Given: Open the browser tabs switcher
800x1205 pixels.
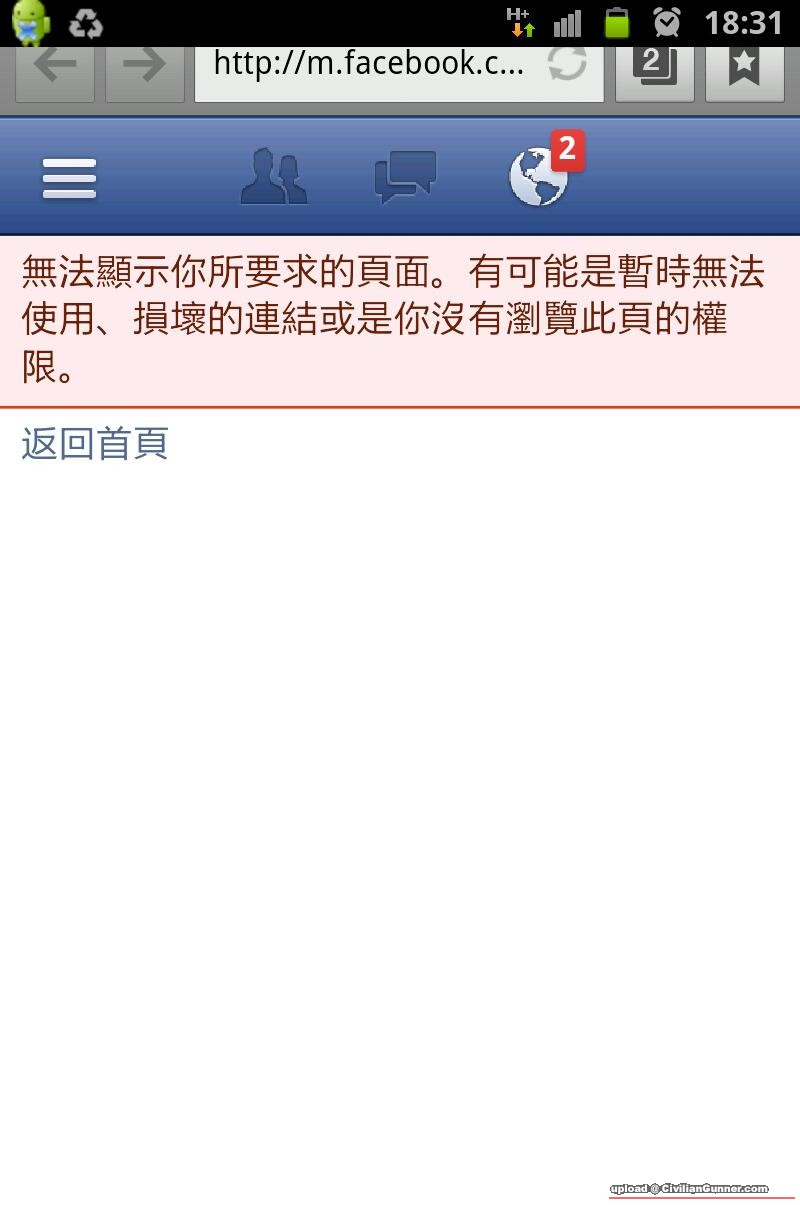Looking at the screenshot, I should point(654,68).
